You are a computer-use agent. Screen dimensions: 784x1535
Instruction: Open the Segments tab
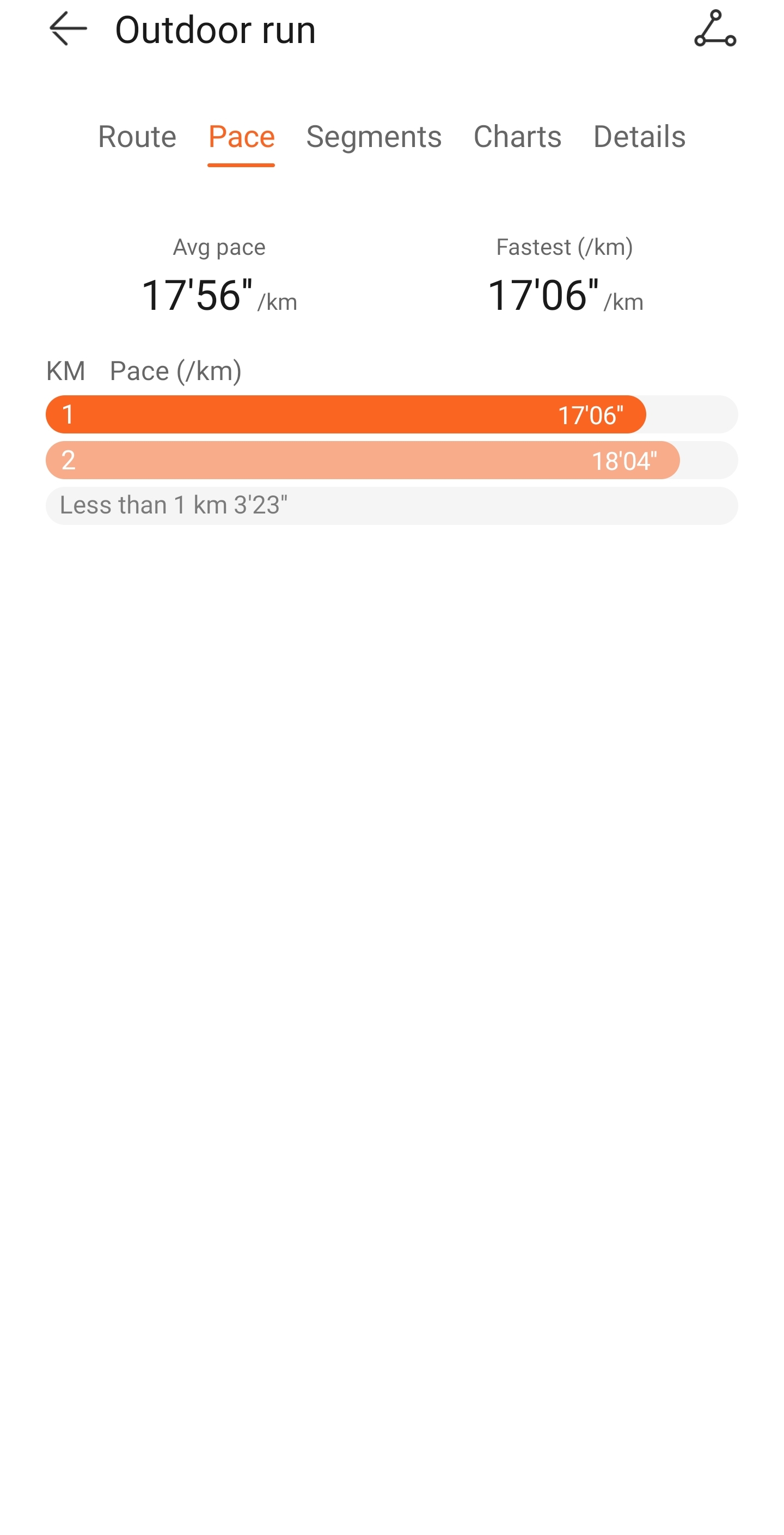point(373,137)
